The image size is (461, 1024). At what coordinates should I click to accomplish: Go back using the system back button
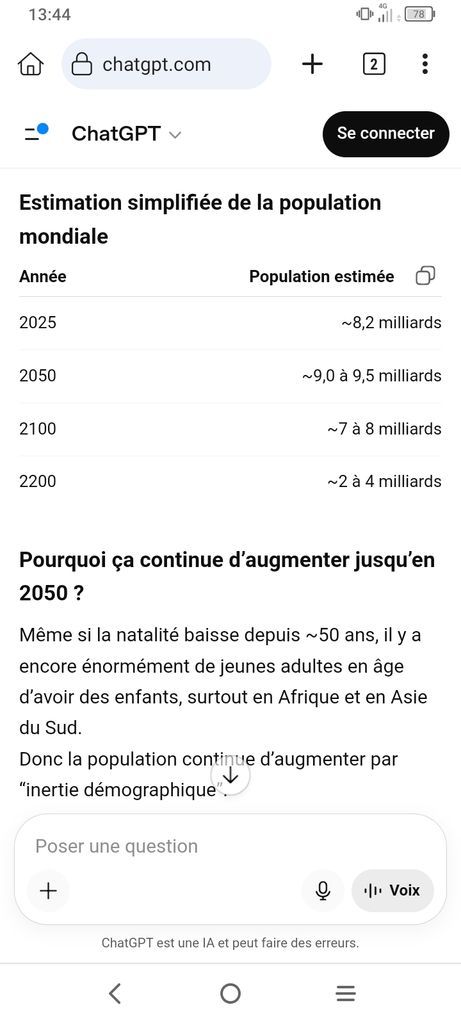click(x=115, y=993)
